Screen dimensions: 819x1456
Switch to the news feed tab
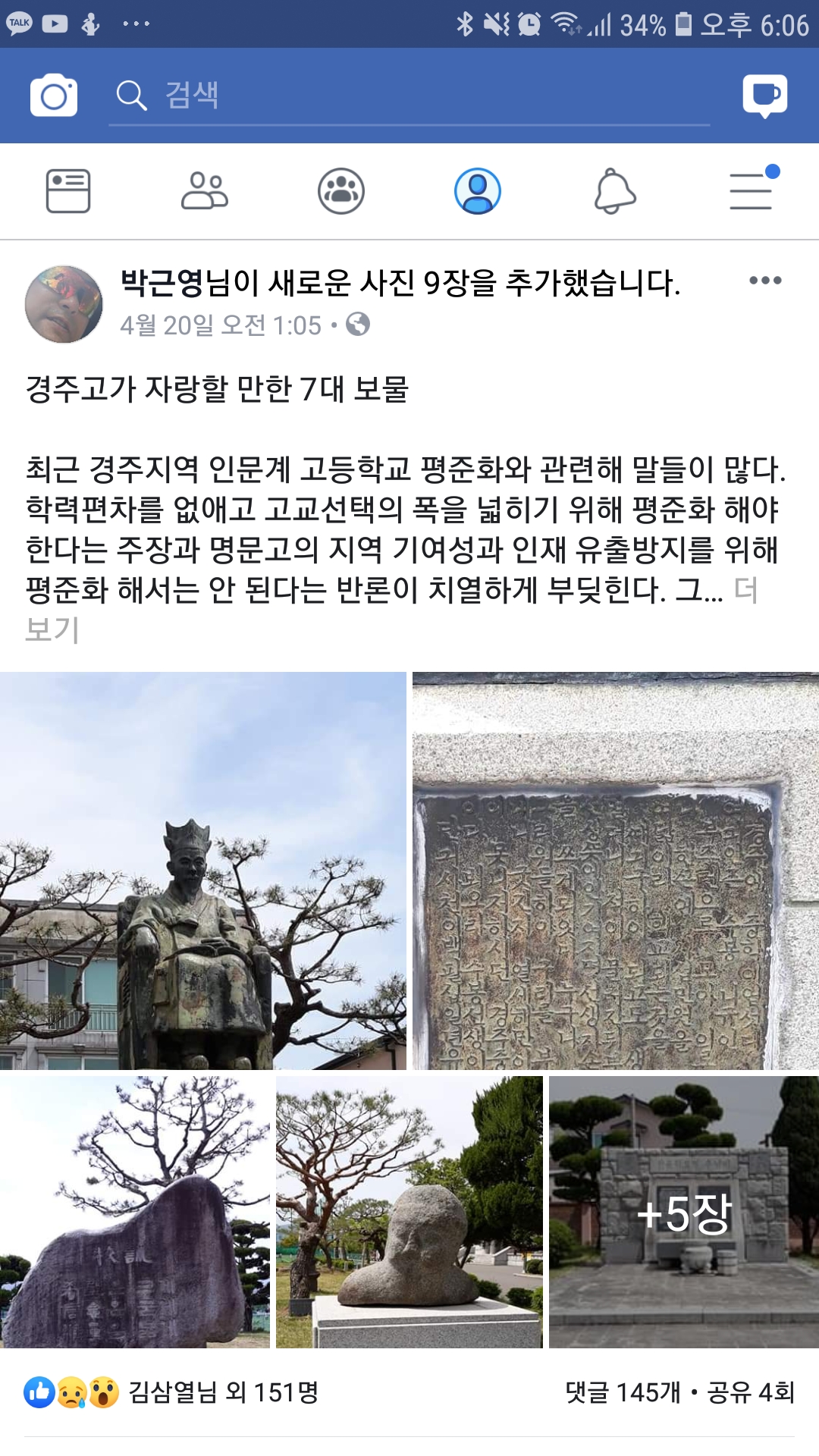tap(68, 191)
